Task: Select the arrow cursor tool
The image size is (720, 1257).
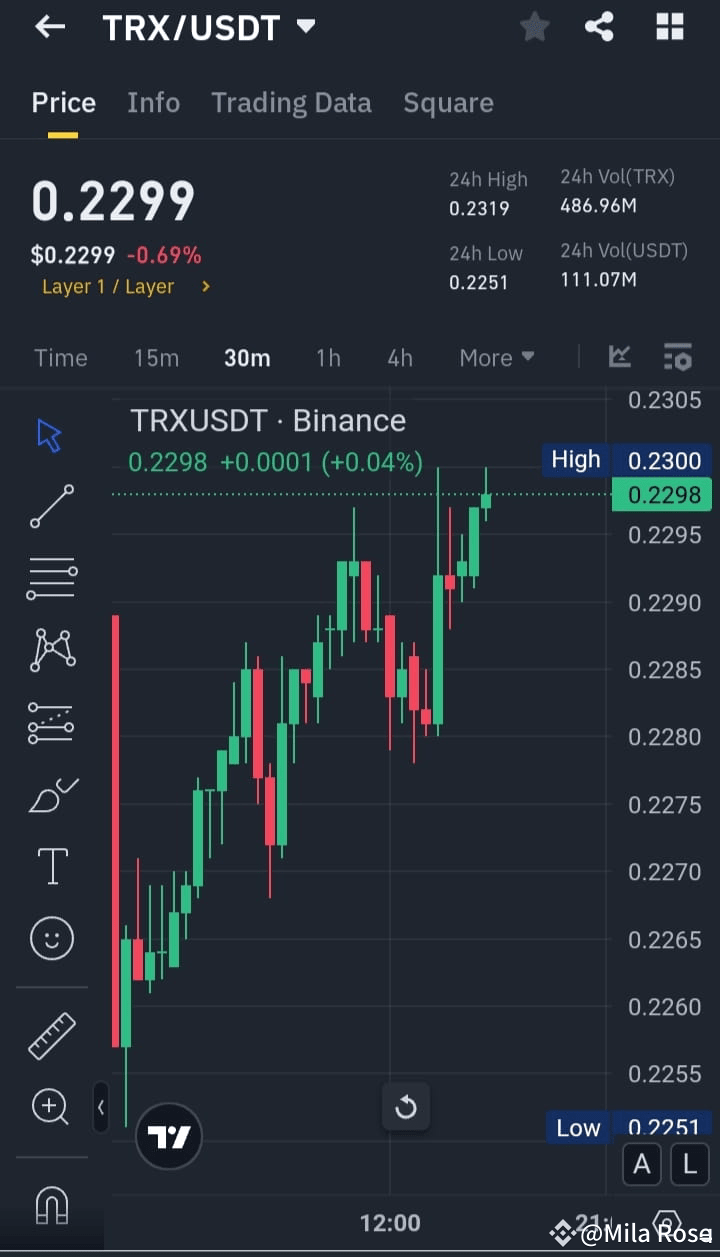Action: click(51, 434)
